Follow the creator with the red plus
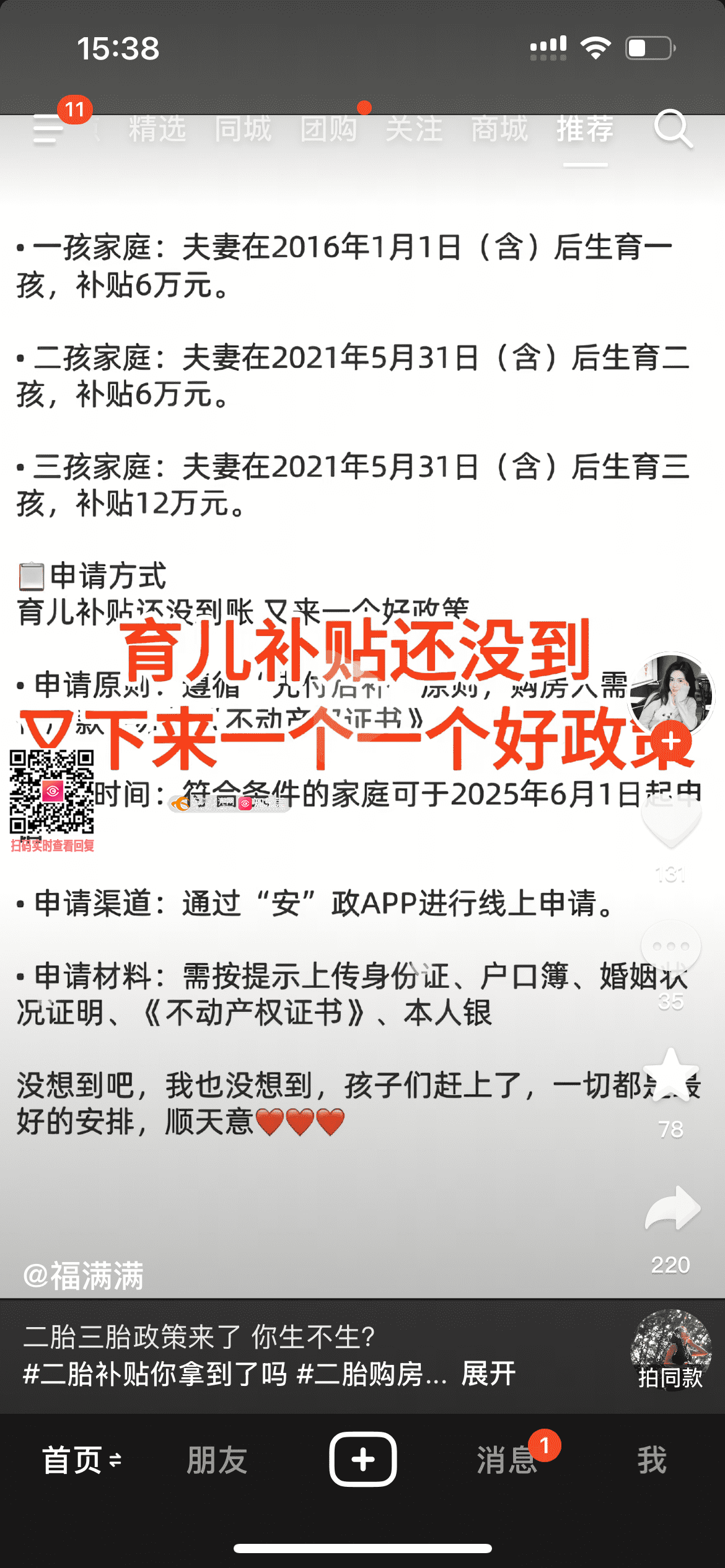Screen dimensions: 725x1568 (671, 741)
